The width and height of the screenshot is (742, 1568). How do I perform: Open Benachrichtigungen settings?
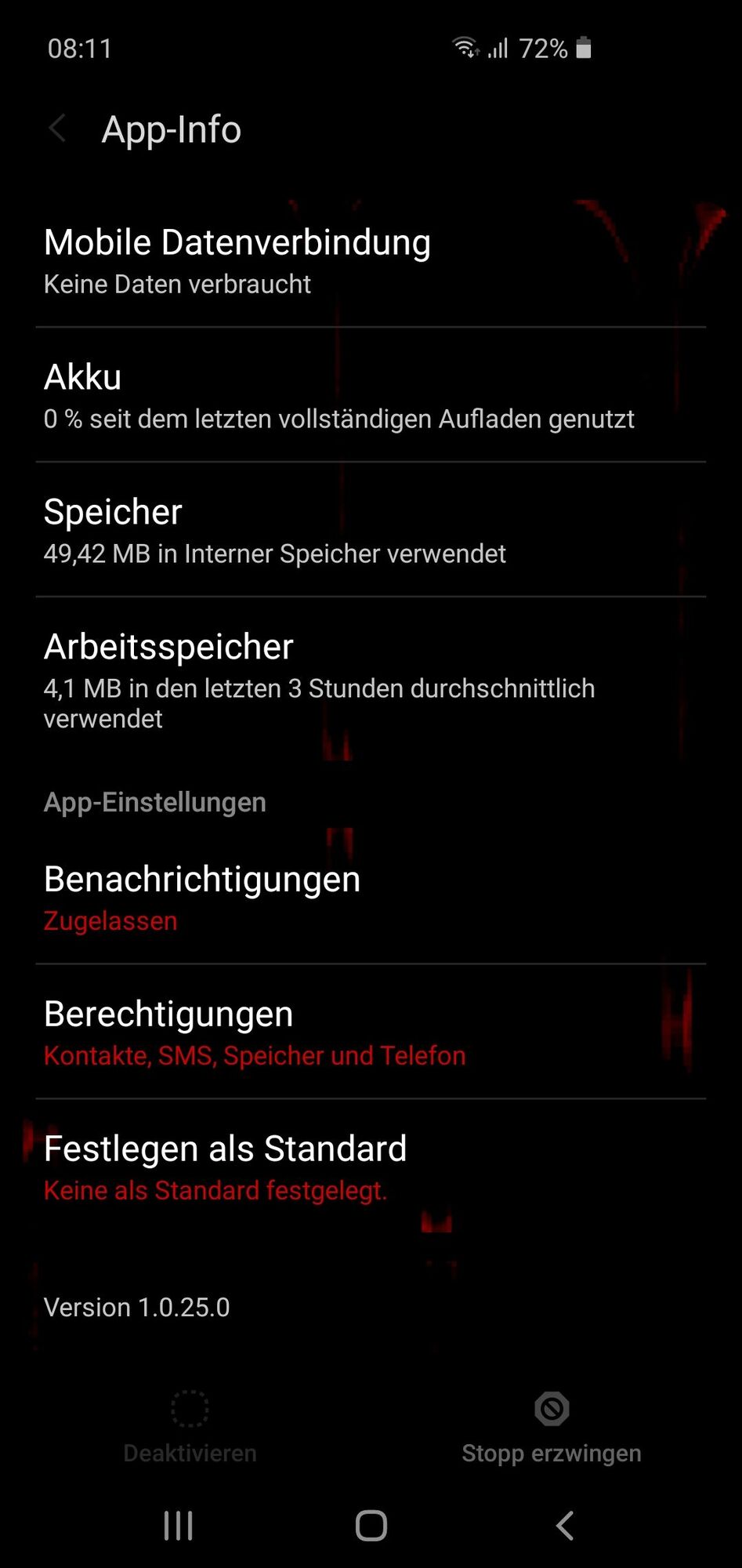coord(371,898)
